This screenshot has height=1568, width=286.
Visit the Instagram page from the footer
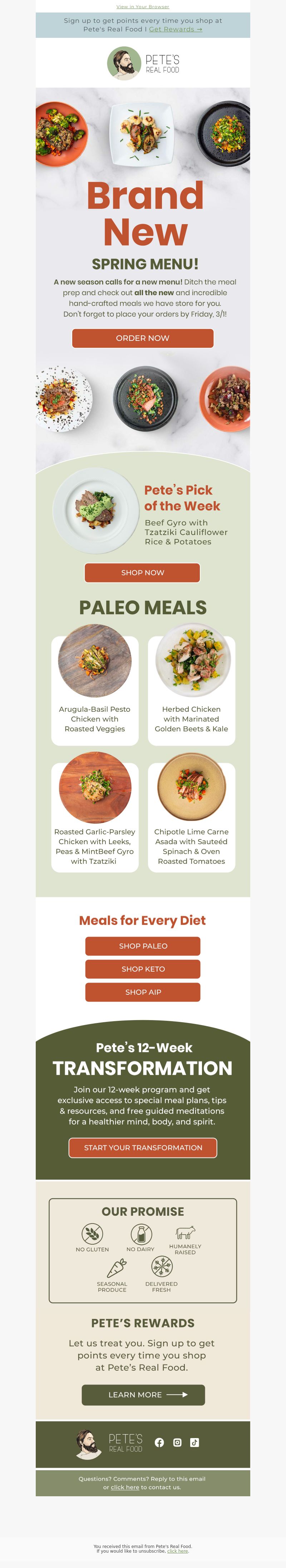[177, 1442]
